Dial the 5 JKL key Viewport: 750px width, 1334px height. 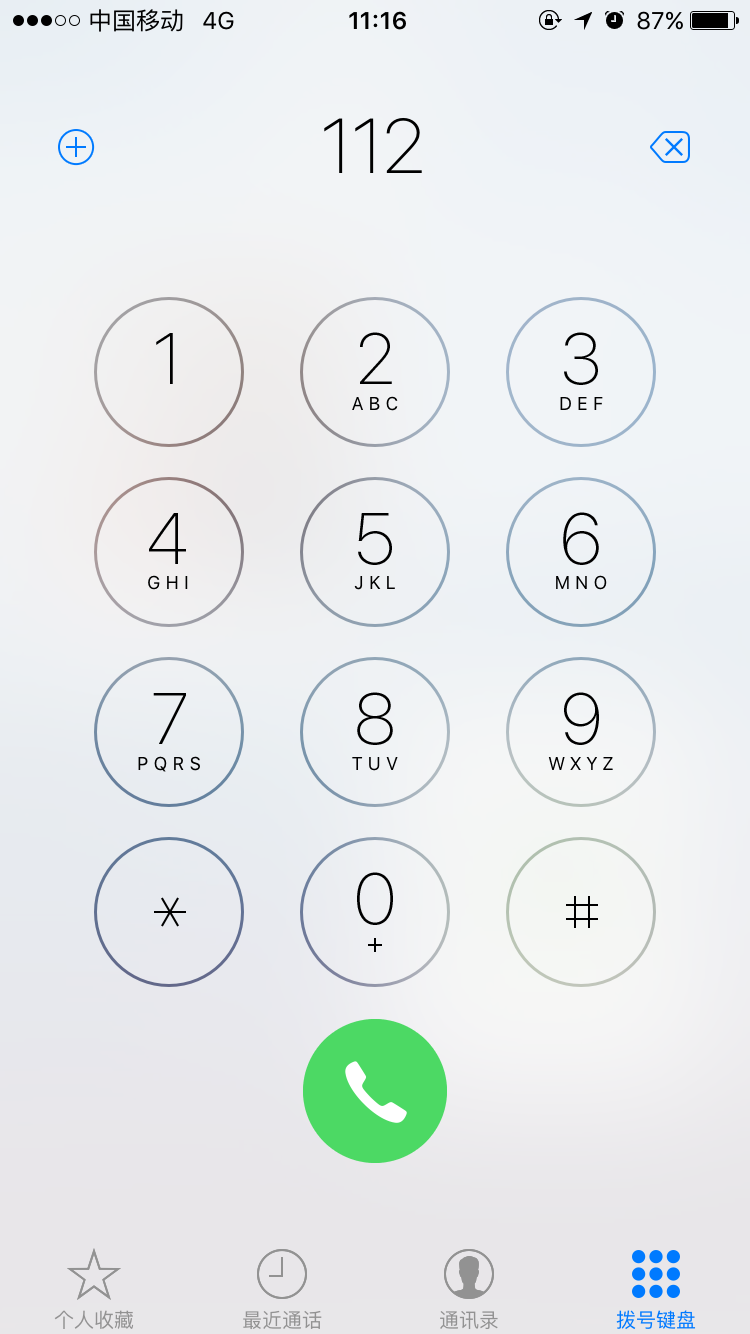pos(375,552)
